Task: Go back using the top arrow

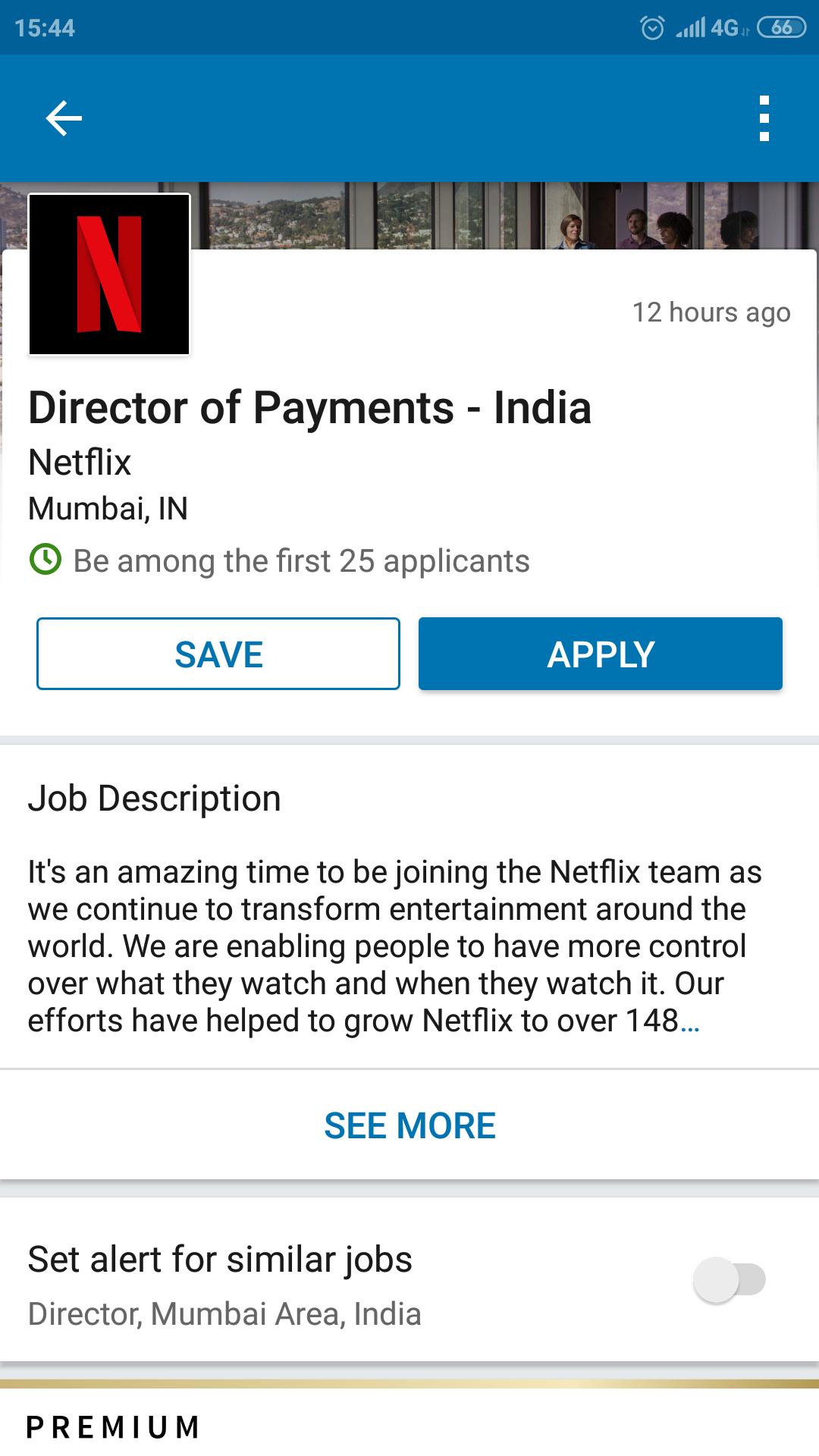Action: (x=64, y=118)
